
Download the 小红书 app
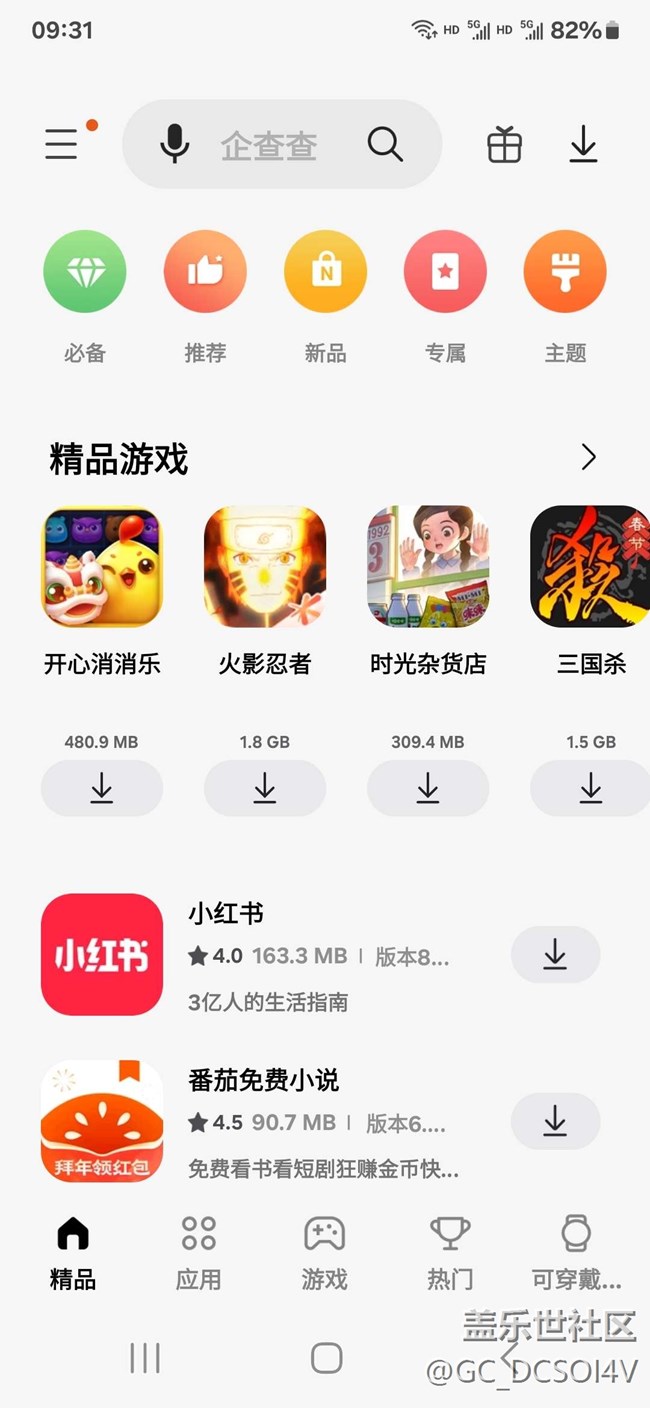pyautogui.click(x=555, y=955)
